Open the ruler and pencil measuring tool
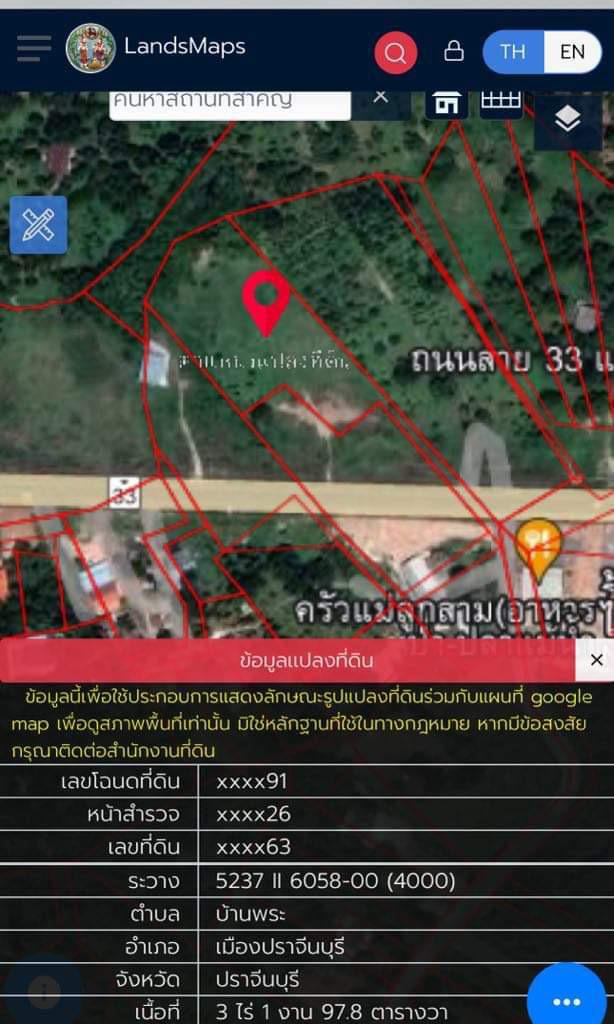 pyautogui.click(x=39, y=225)
